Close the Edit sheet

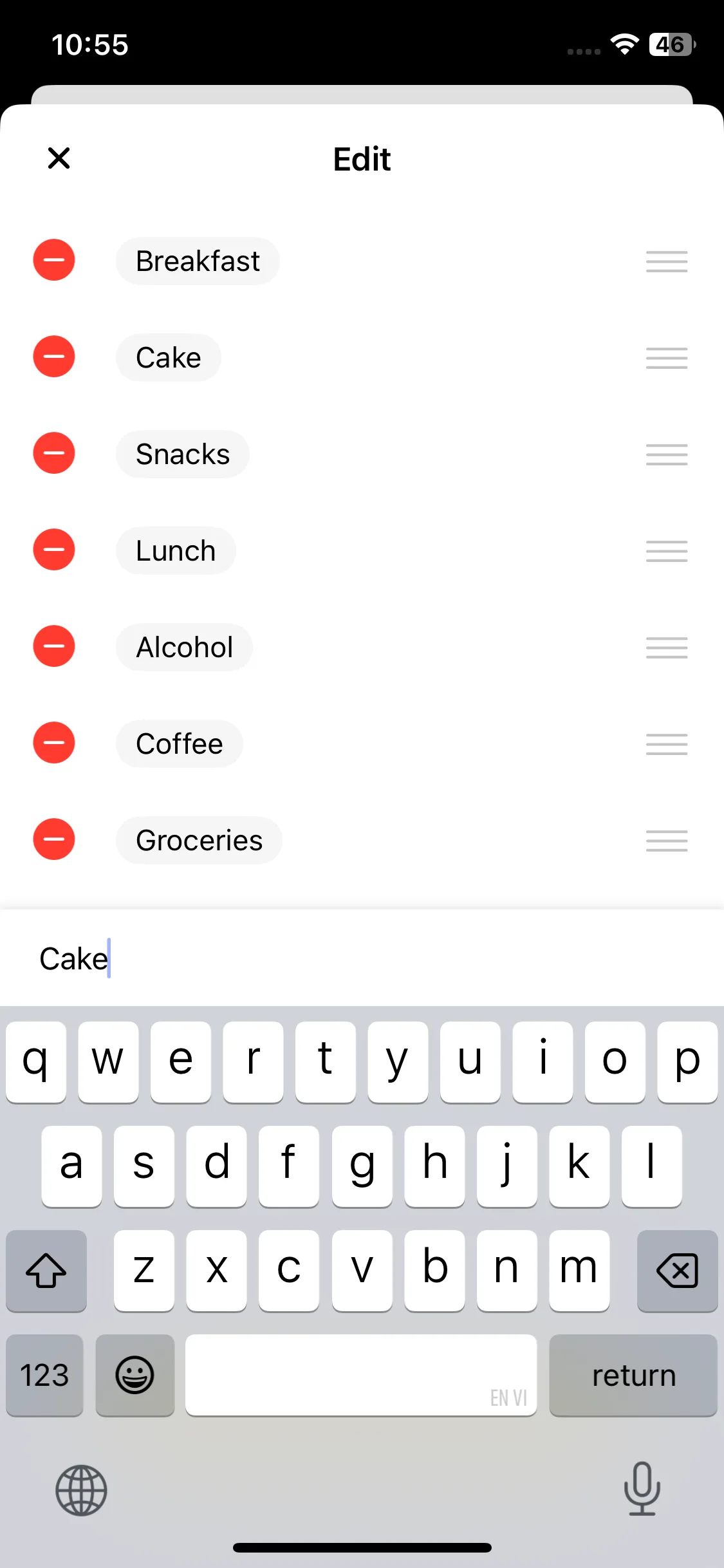click(59, 158)
